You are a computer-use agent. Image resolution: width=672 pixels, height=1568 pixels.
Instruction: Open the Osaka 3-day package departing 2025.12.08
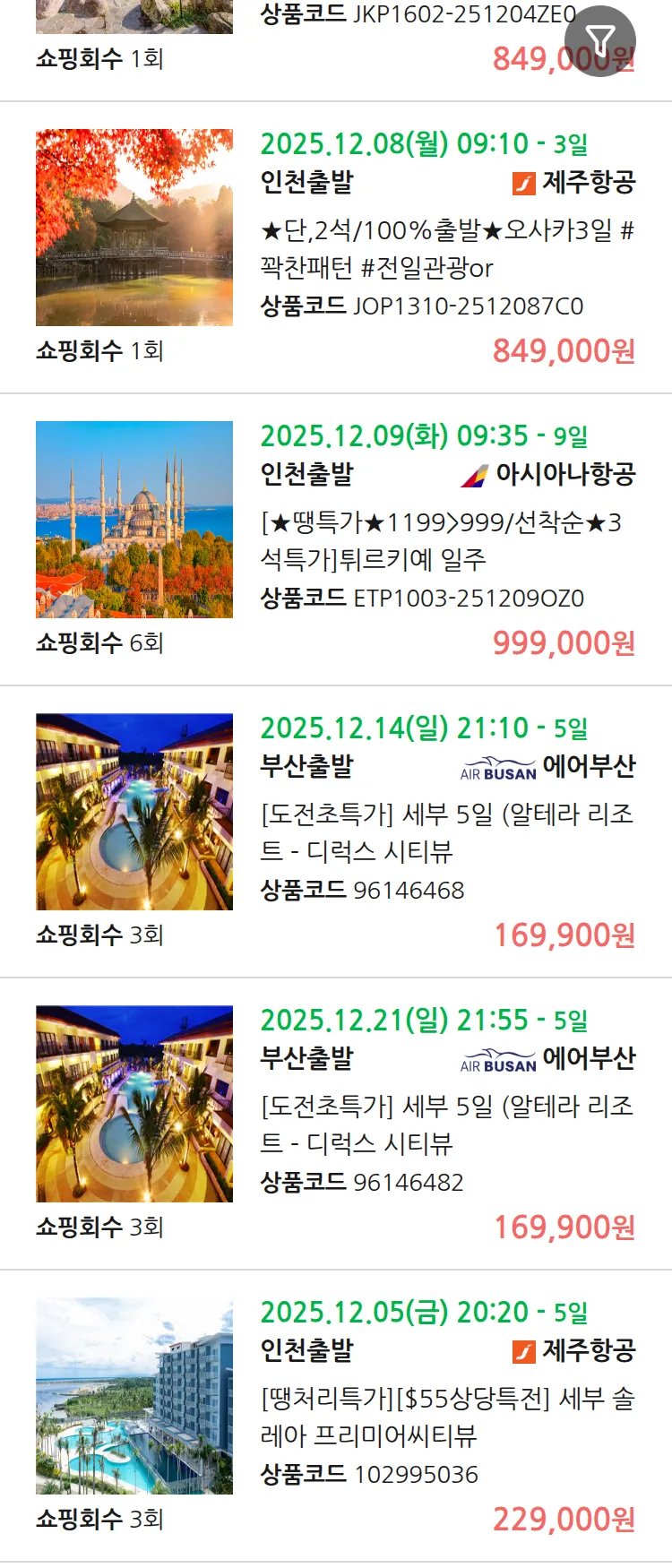[446, 249]
